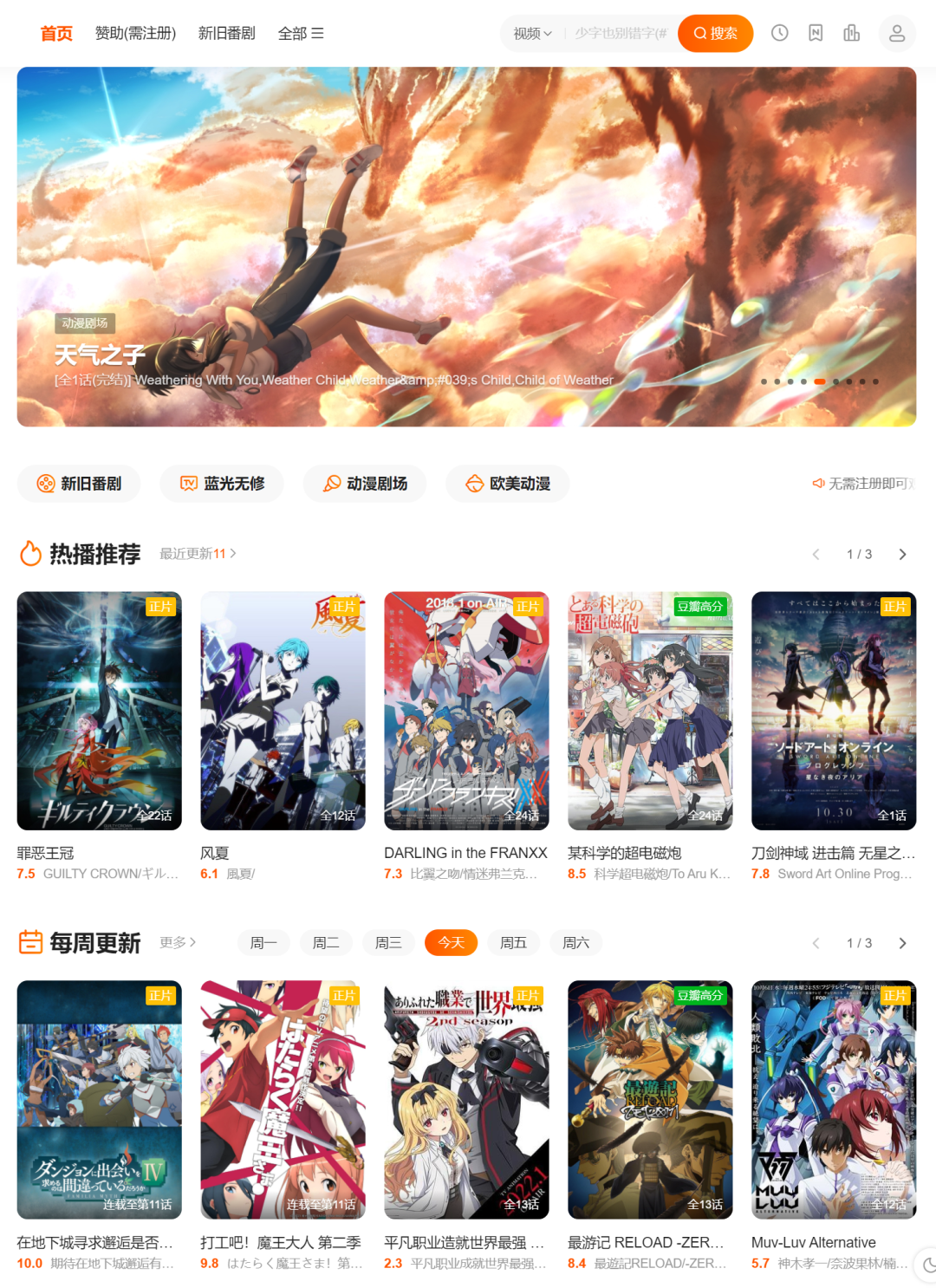Open the watch history clock icon

pos(779,34)
